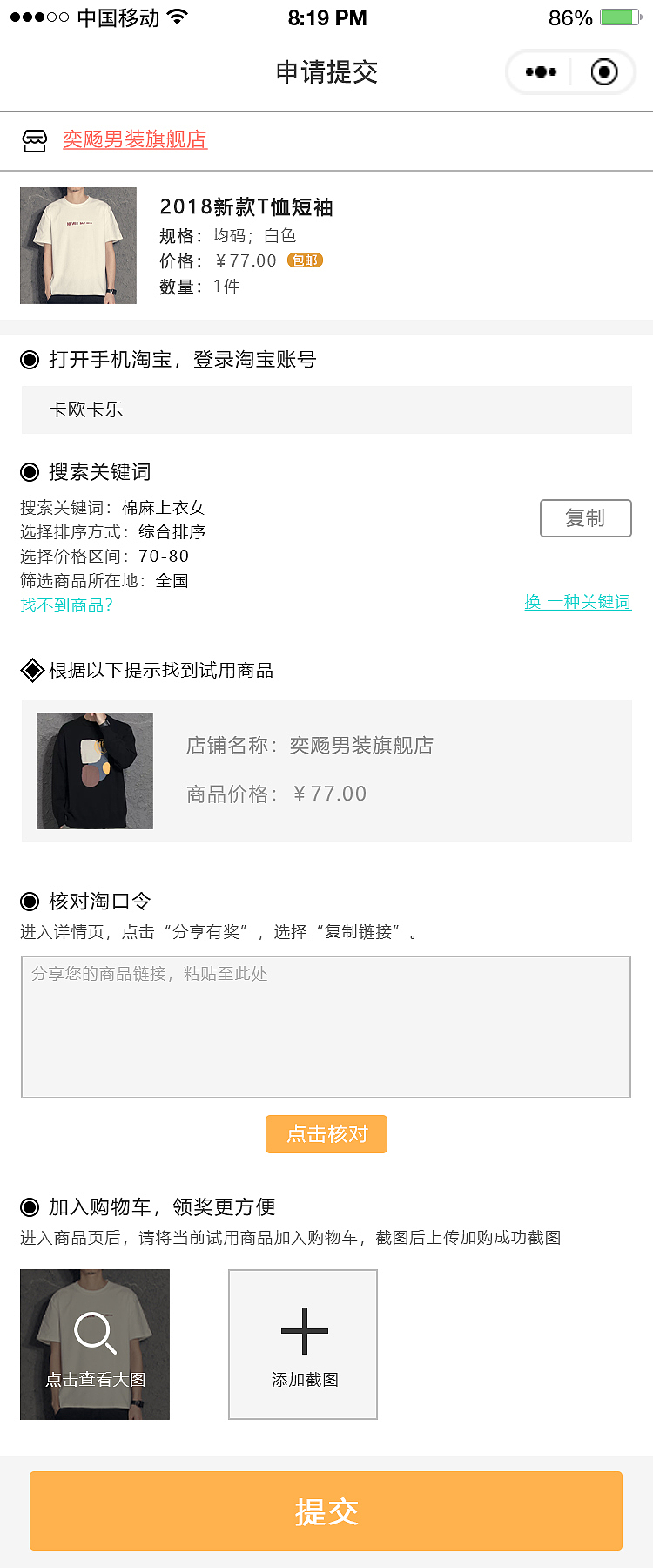Select the bullet beside 核对淘口令 section
The width and height of the screenshot is (653, 1568).
pos(29,902)
